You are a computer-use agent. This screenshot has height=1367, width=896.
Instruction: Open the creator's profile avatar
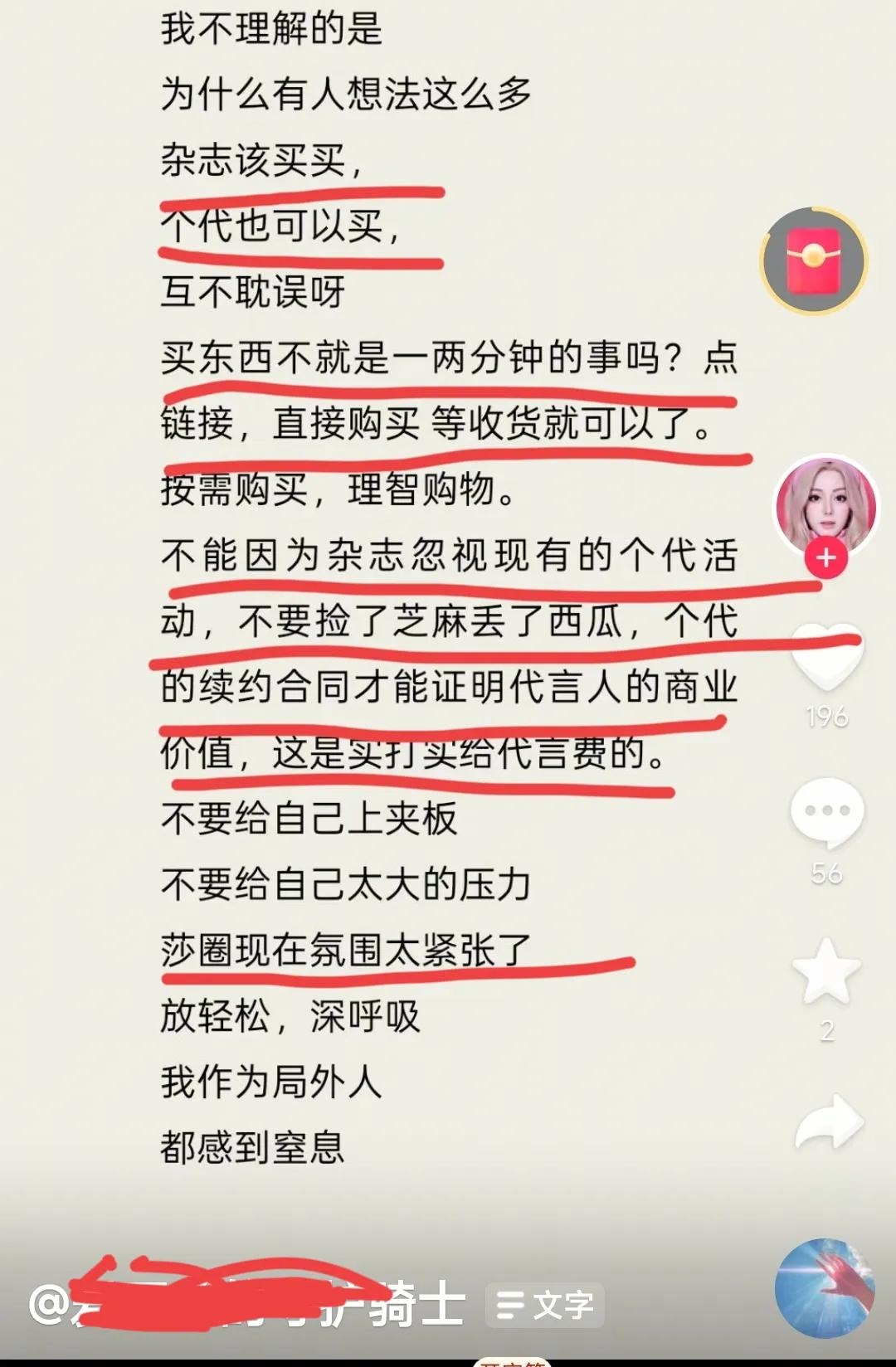click(825, 504)
